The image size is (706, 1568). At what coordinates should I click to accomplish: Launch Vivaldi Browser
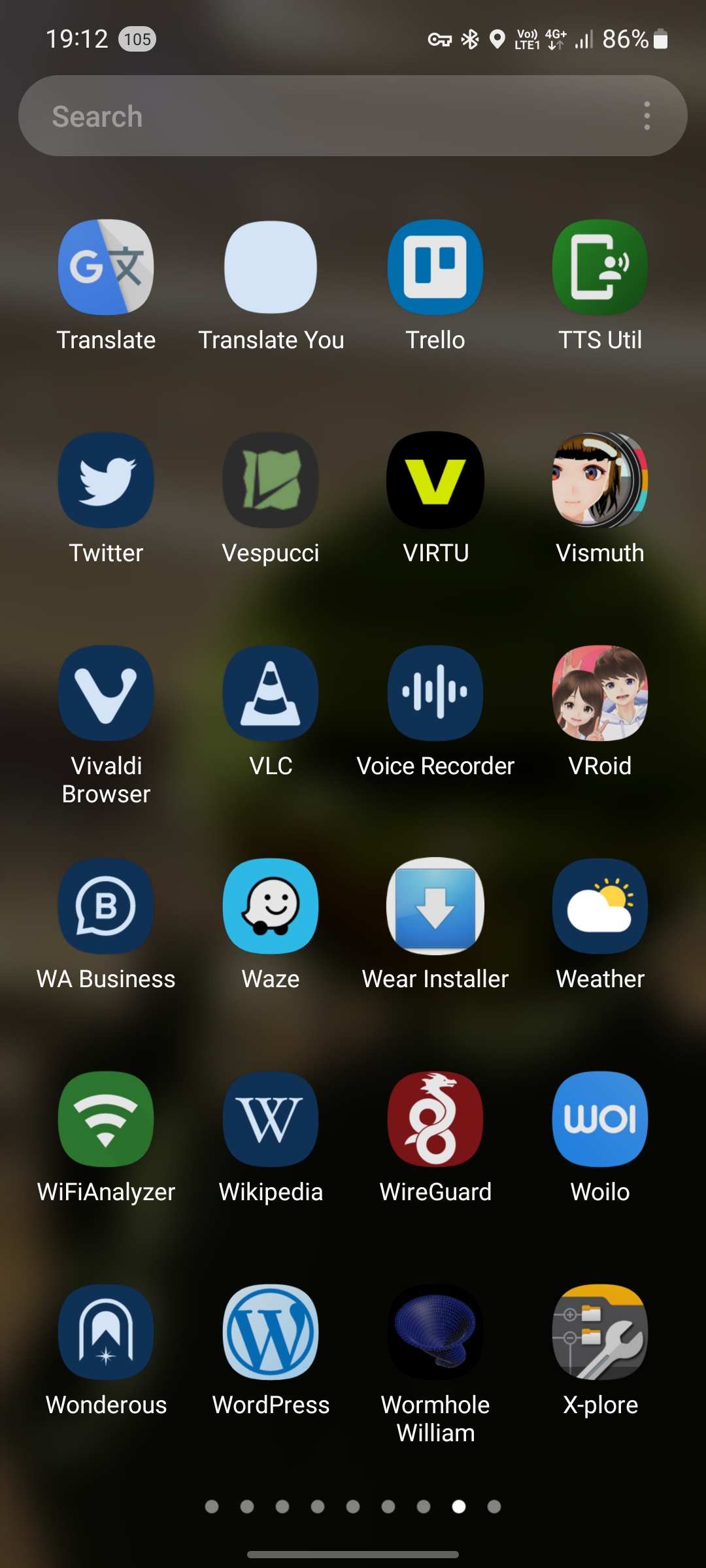[106, 694]
